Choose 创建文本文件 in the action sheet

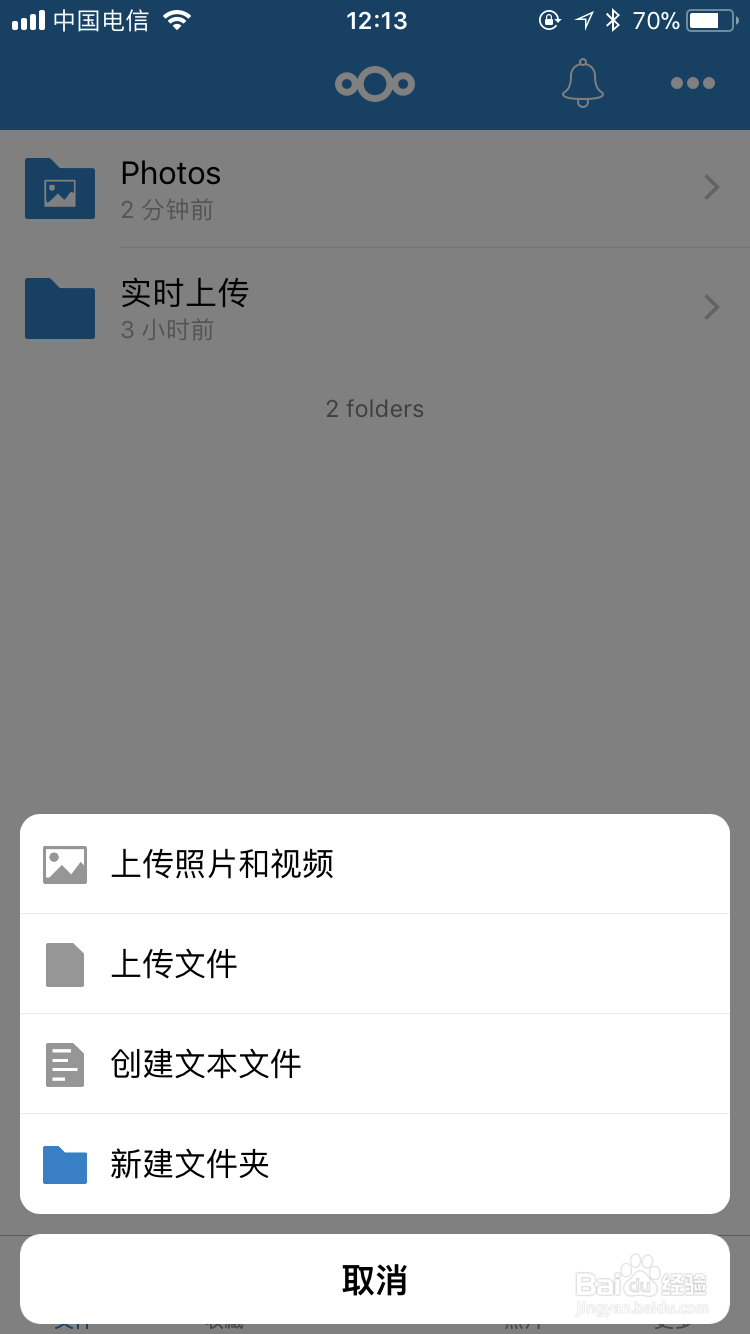(208, 1064)
